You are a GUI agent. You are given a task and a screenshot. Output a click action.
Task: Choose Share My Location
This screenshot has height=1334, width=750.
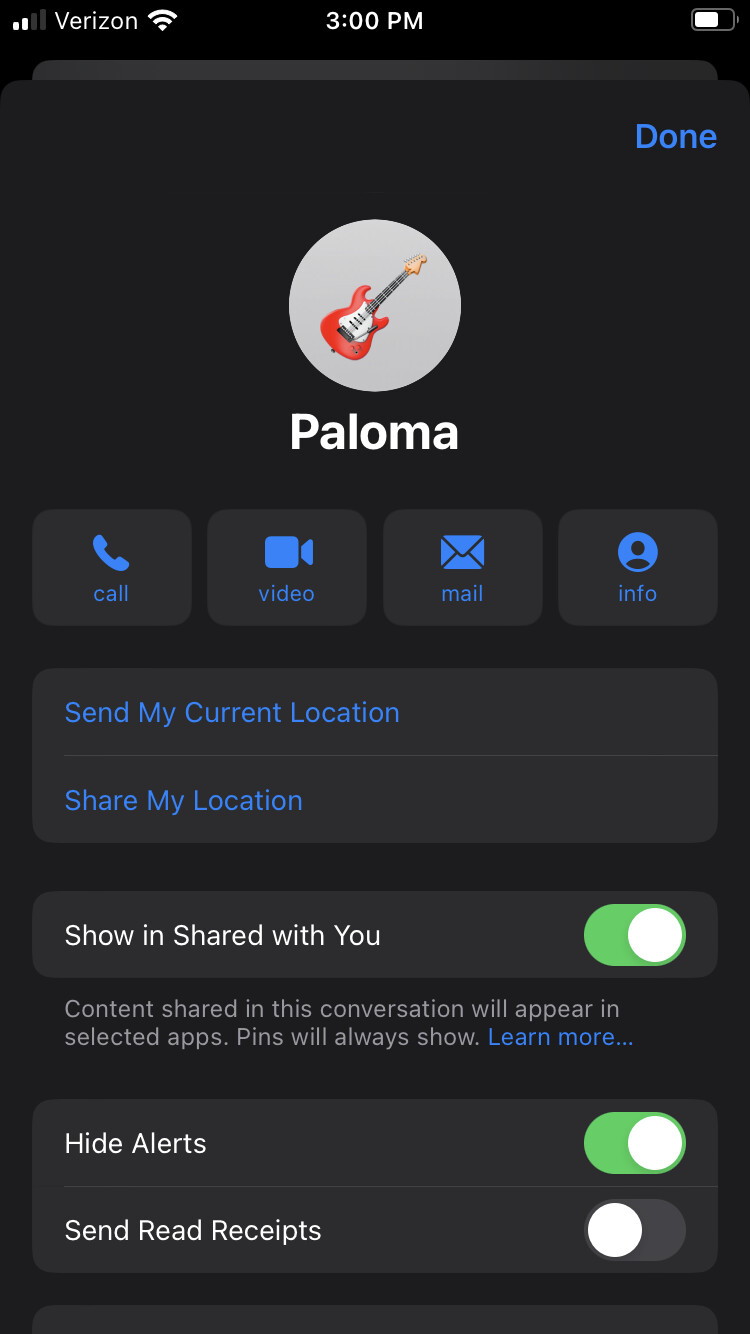(x=375, y=799)
